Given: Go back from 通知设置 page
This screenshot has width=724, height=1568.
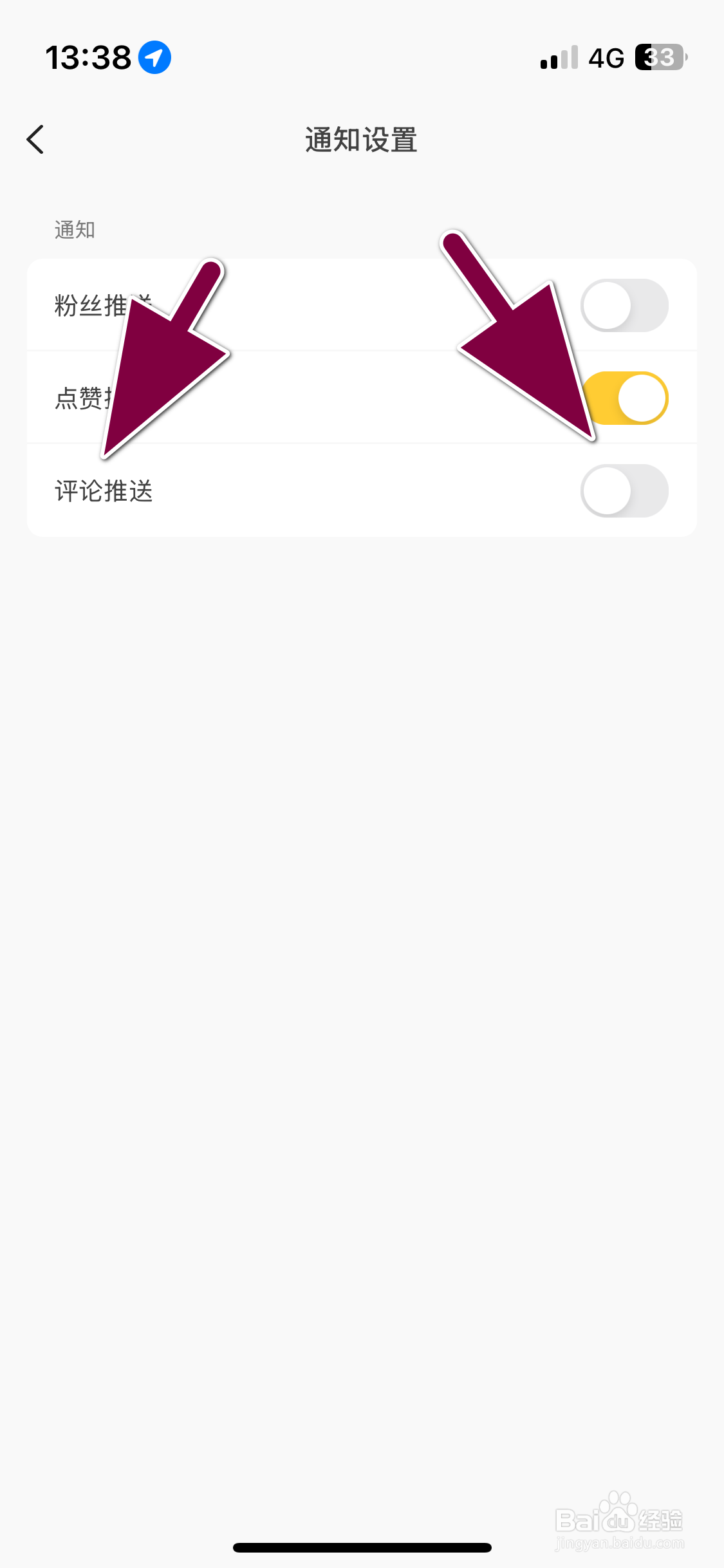Looking at the screenshot, I should (35, 140).
